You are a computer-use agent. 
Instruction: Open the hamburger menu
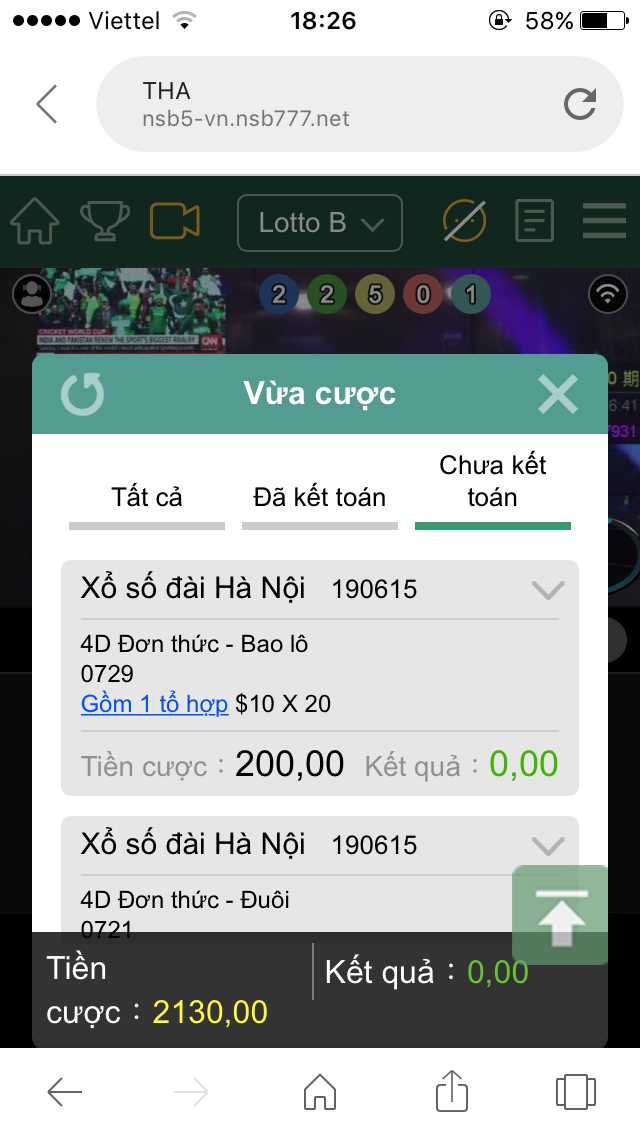[x=604, y=220]
